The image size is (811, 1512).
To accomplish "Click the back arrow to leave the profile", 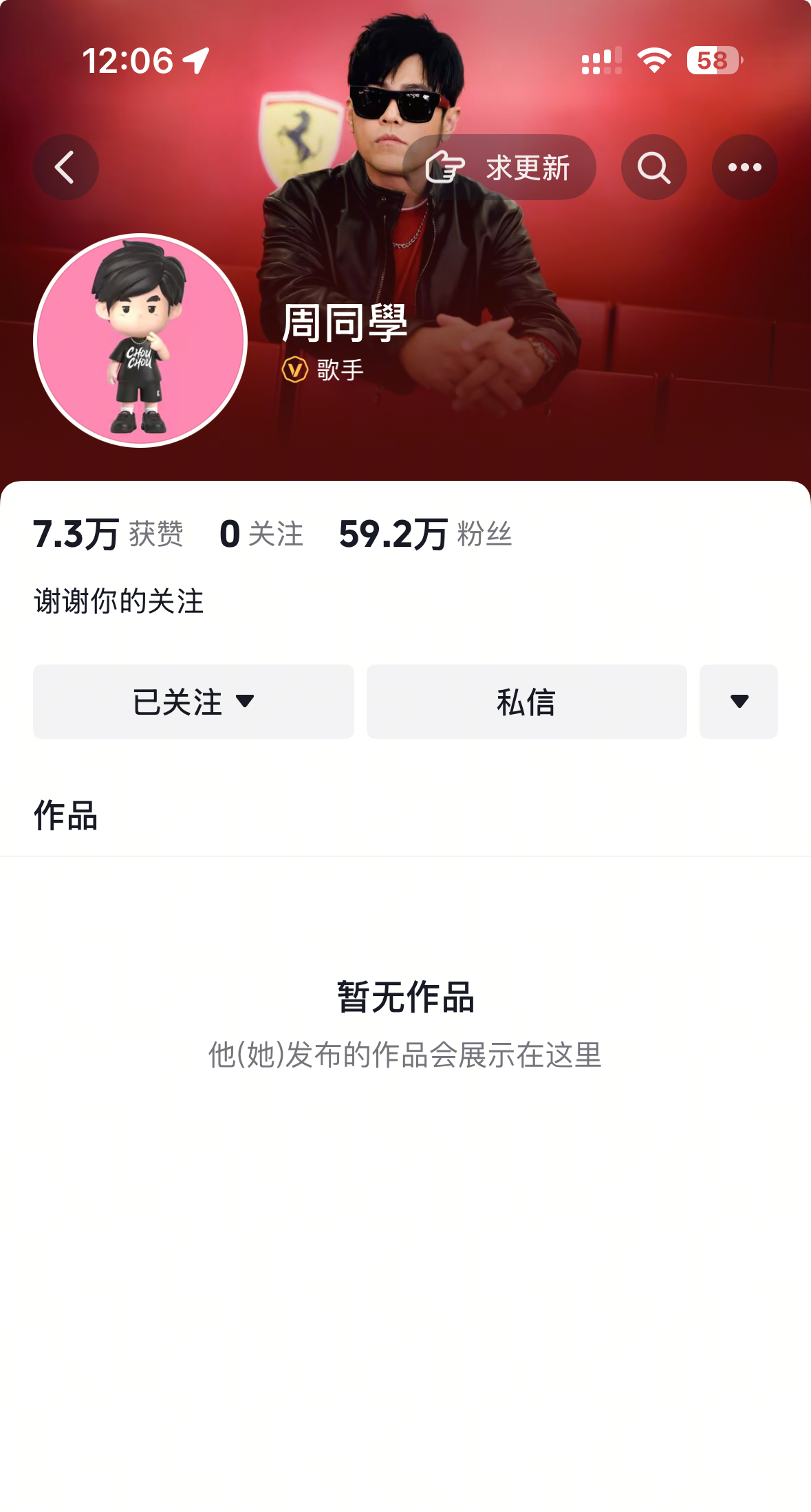I will point(66,166).
